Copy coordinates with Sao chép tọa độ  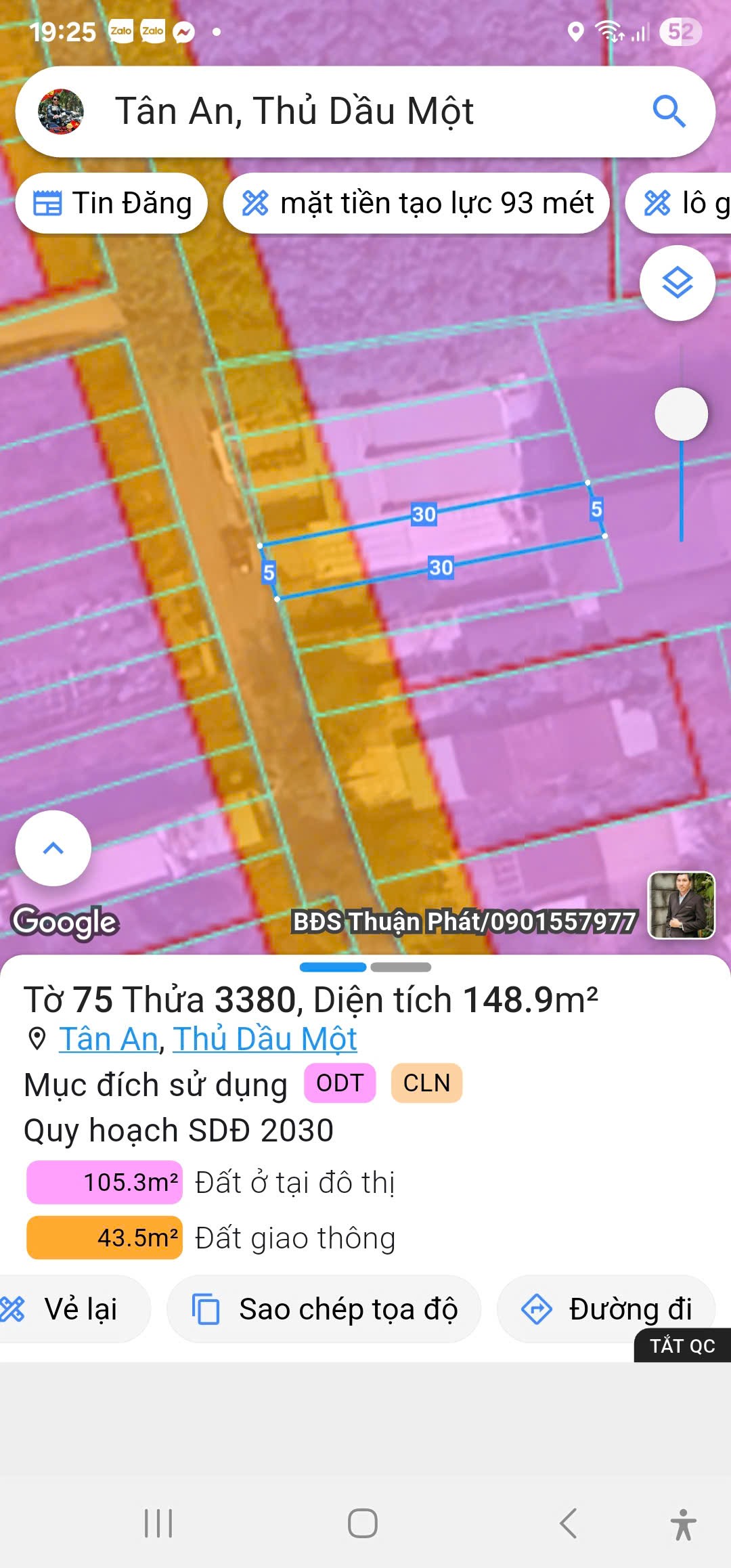325,1309
